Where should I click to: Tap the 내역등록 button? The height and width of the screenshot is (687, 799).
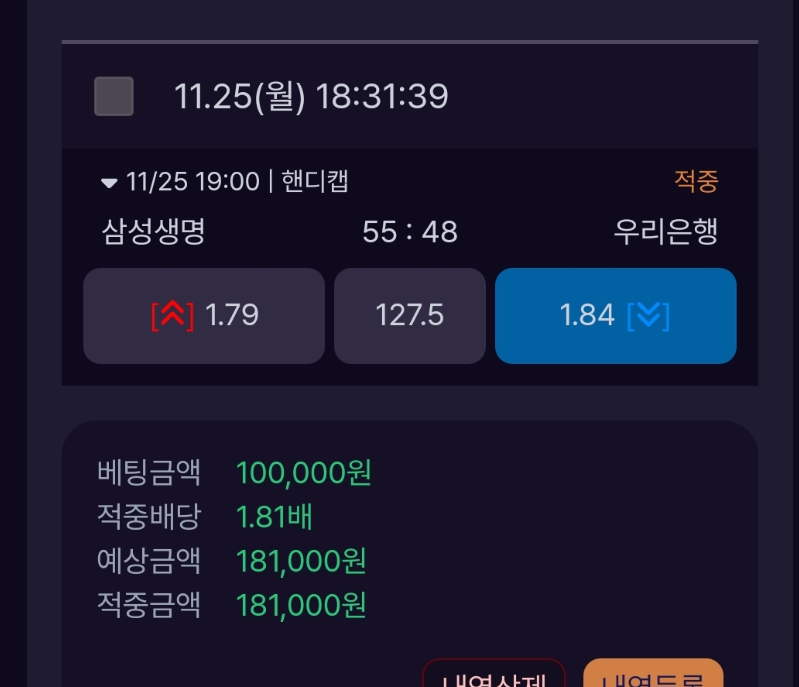pos(652,676)
